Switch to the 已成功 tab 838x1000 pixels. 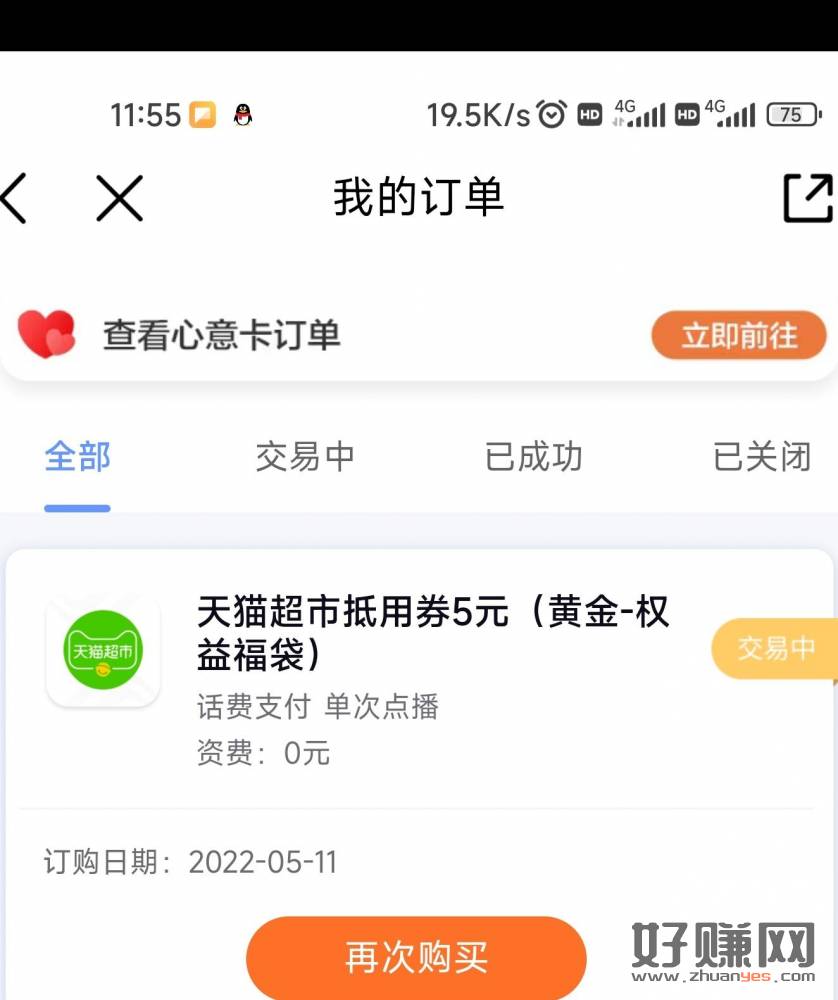[x=533, y=458]
